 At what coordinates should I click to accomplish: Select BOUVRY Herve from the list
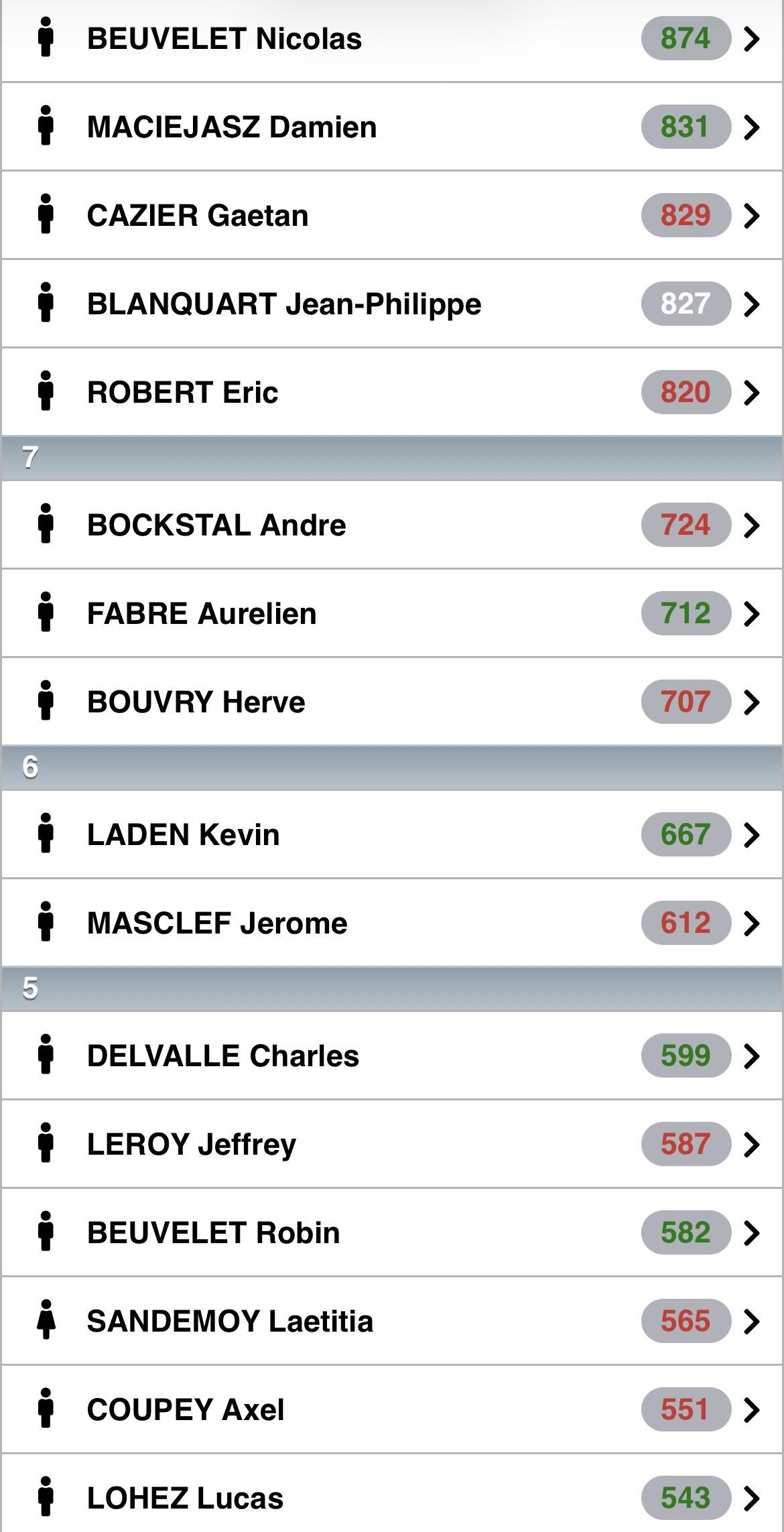(x=392, y=702)
